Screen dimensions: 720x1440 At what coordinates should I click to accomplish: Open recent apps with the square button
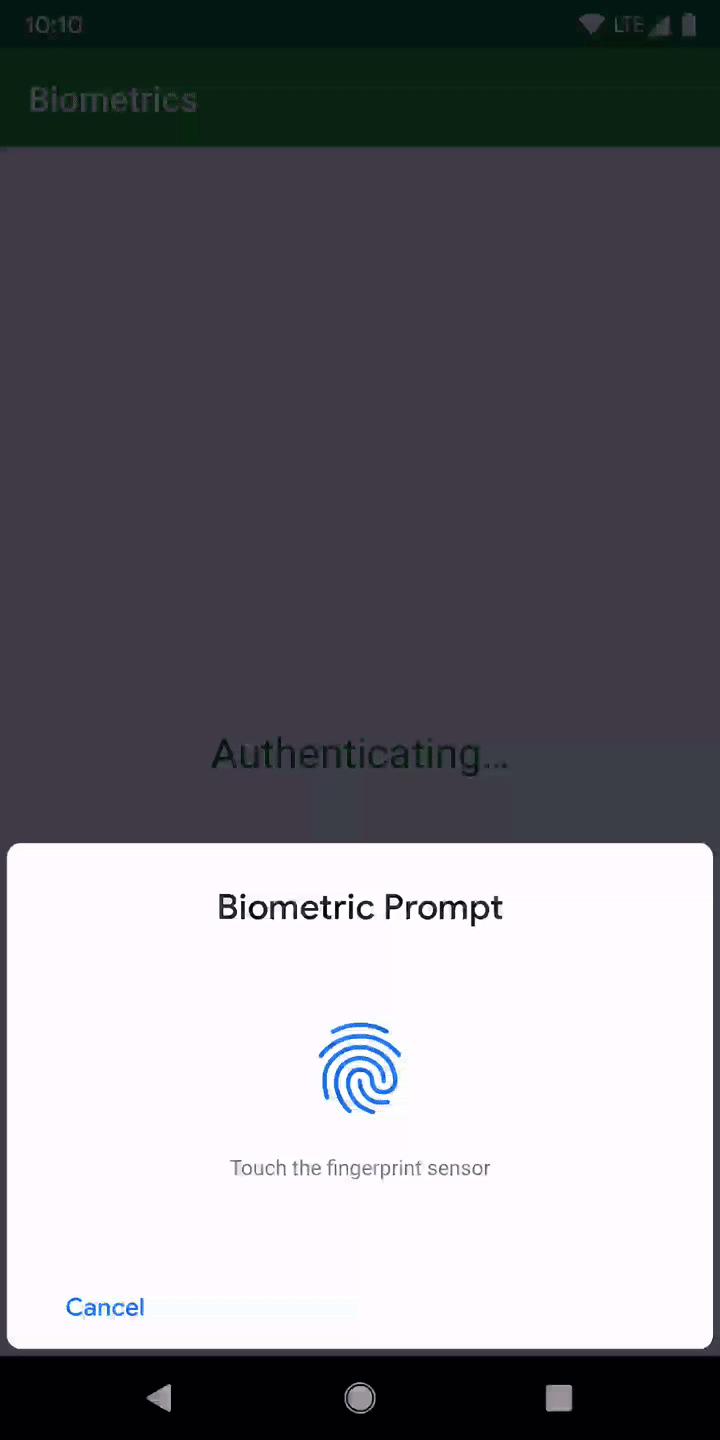click(x=559, y=1397)
